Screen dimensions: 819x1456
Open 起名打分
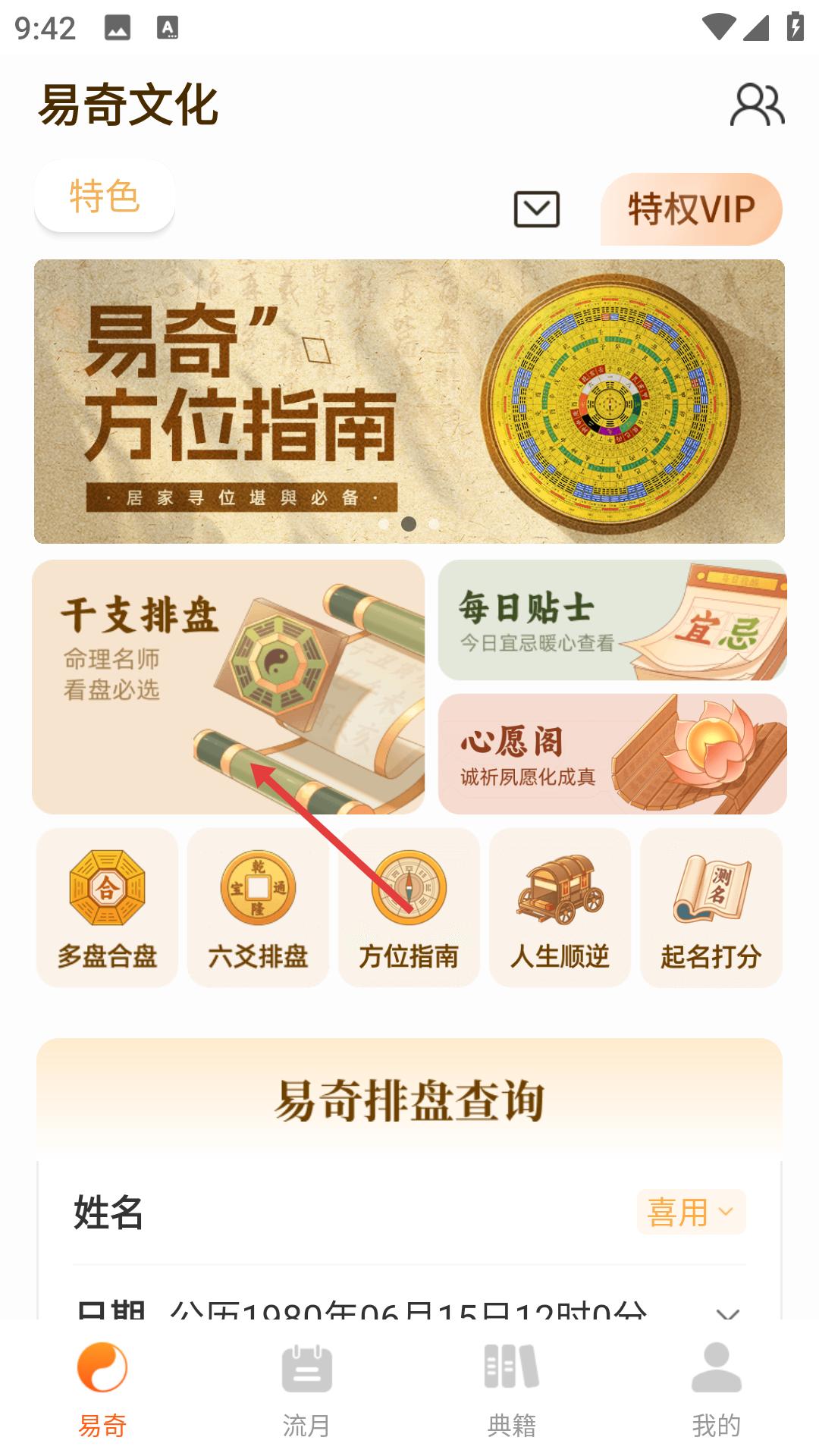(x=711, y=908)
